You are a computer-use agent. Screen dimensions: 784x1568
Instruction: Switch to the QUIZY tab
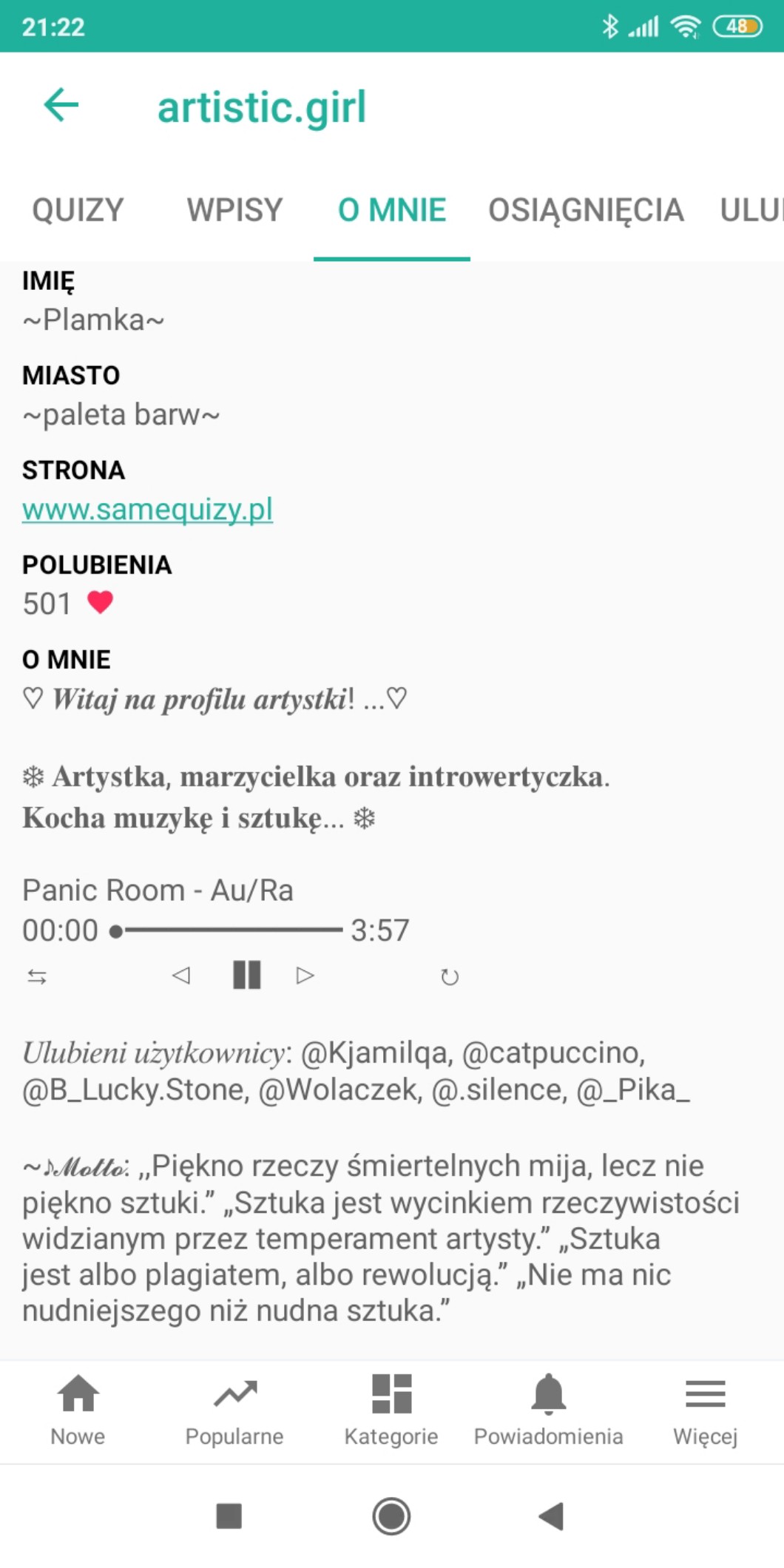tap(78, 210)
